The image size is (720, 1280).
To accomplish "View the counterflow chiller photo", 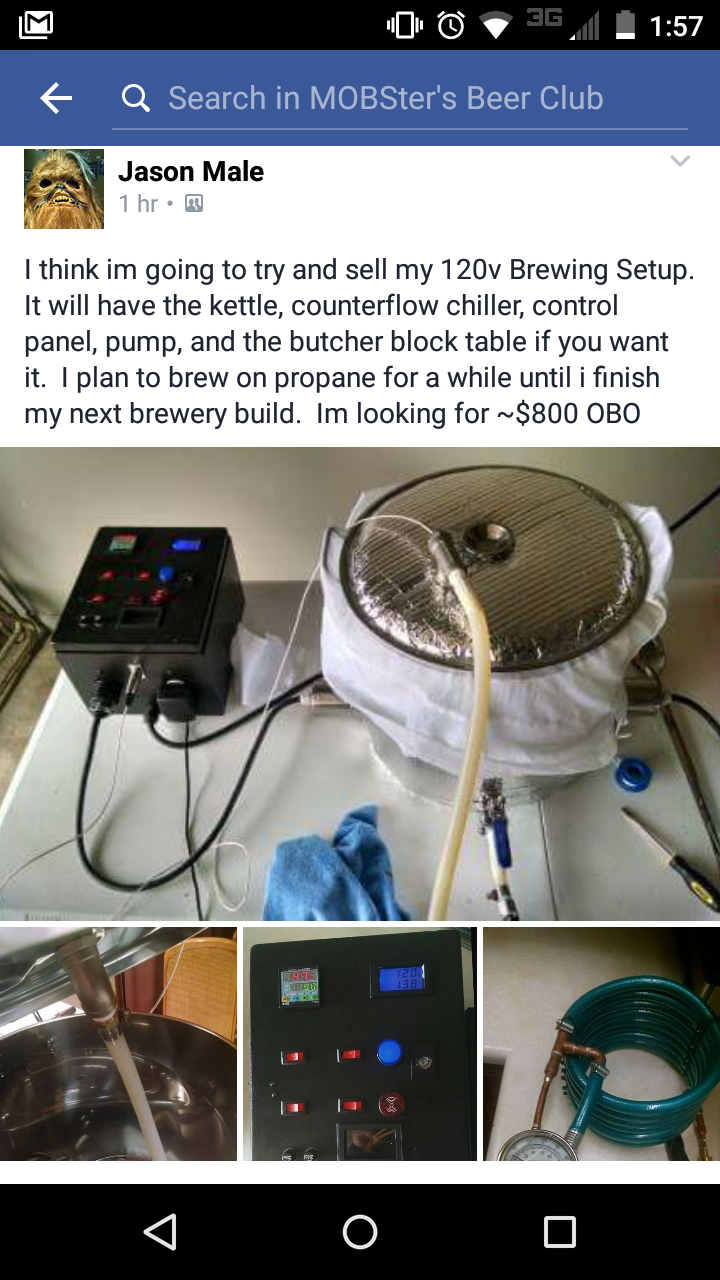I will 601,1044.
